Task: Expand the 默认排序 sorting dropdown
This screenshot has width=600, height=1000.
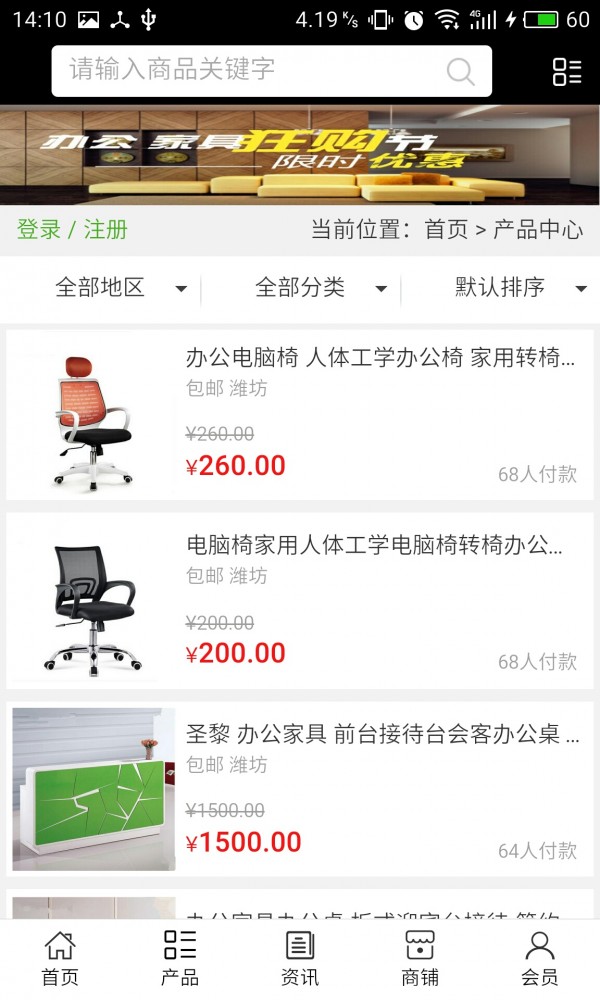Action: [520, 288]
